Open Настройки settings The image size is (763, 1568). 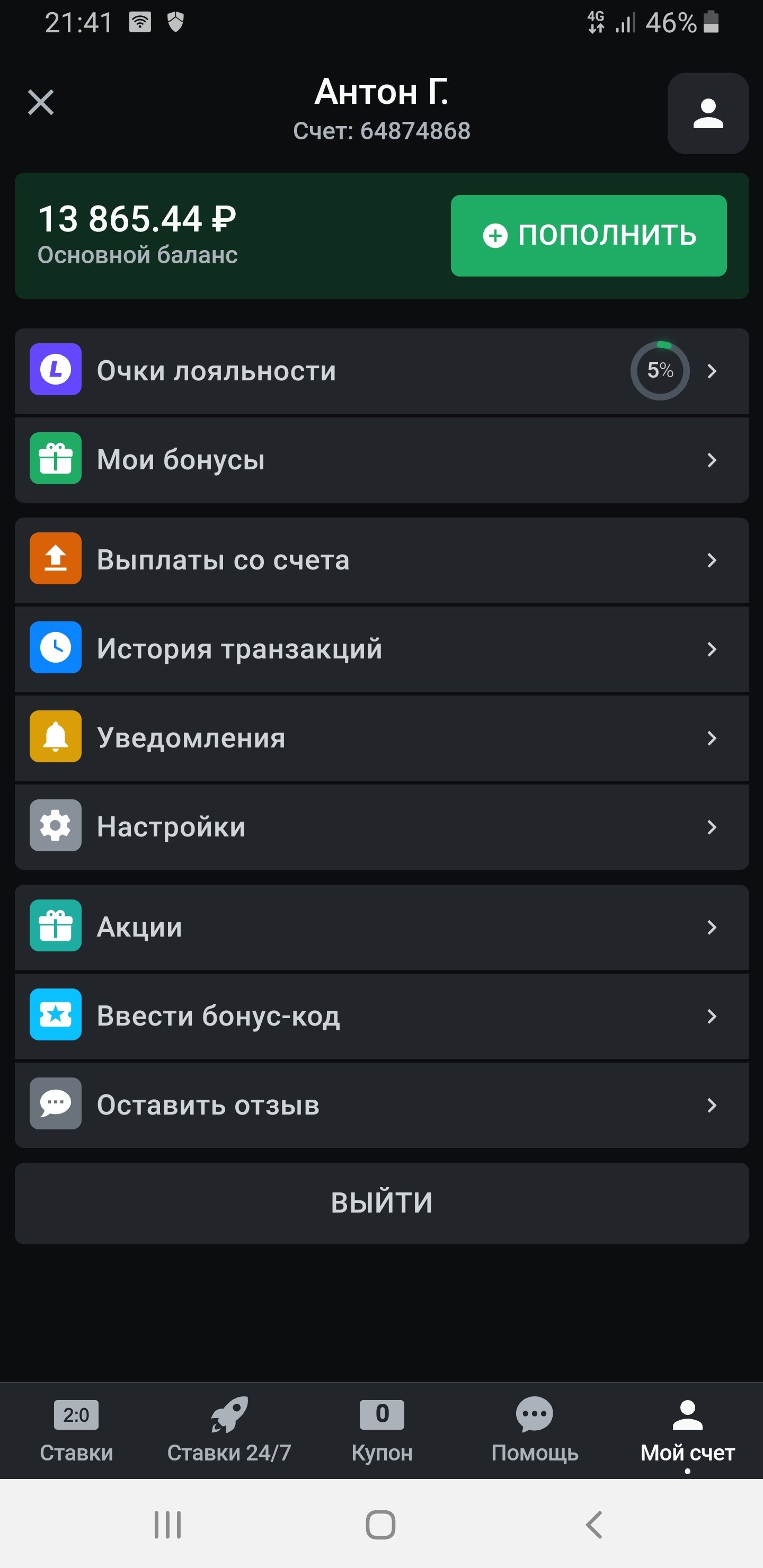tap(381, 826)
